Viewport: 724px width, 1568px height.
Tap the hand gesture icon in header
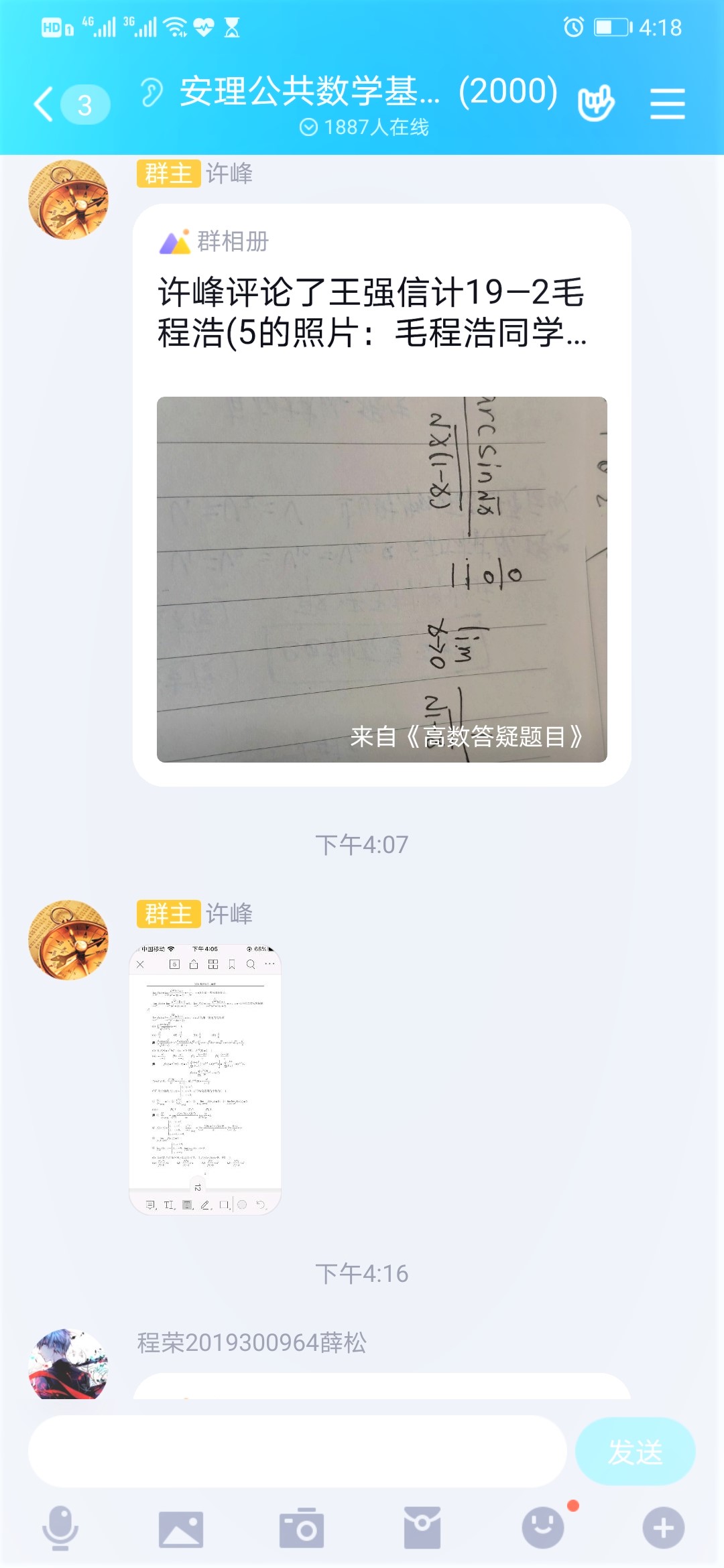coord(596,103)
